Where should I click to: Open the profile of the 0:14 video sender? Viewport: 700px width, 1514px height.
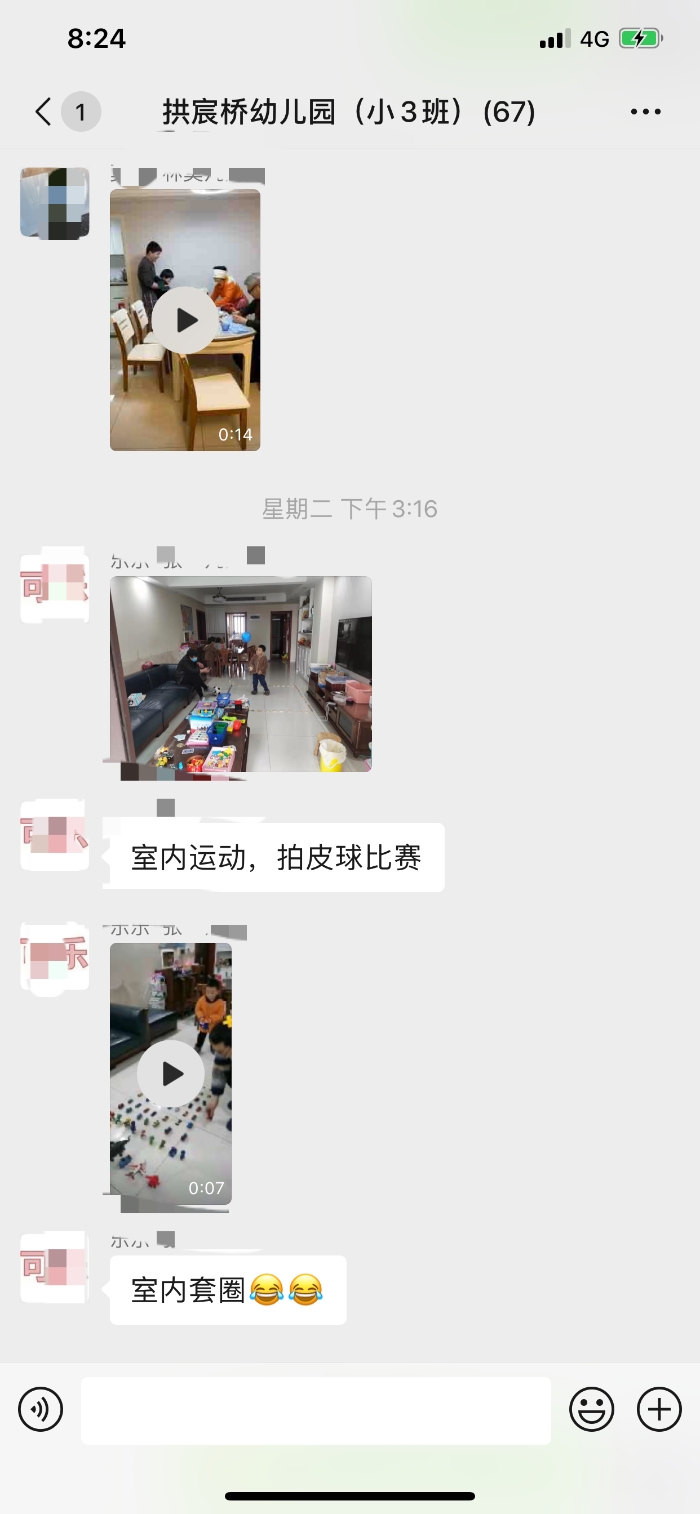pyautogui.click(x=55, y=203)
